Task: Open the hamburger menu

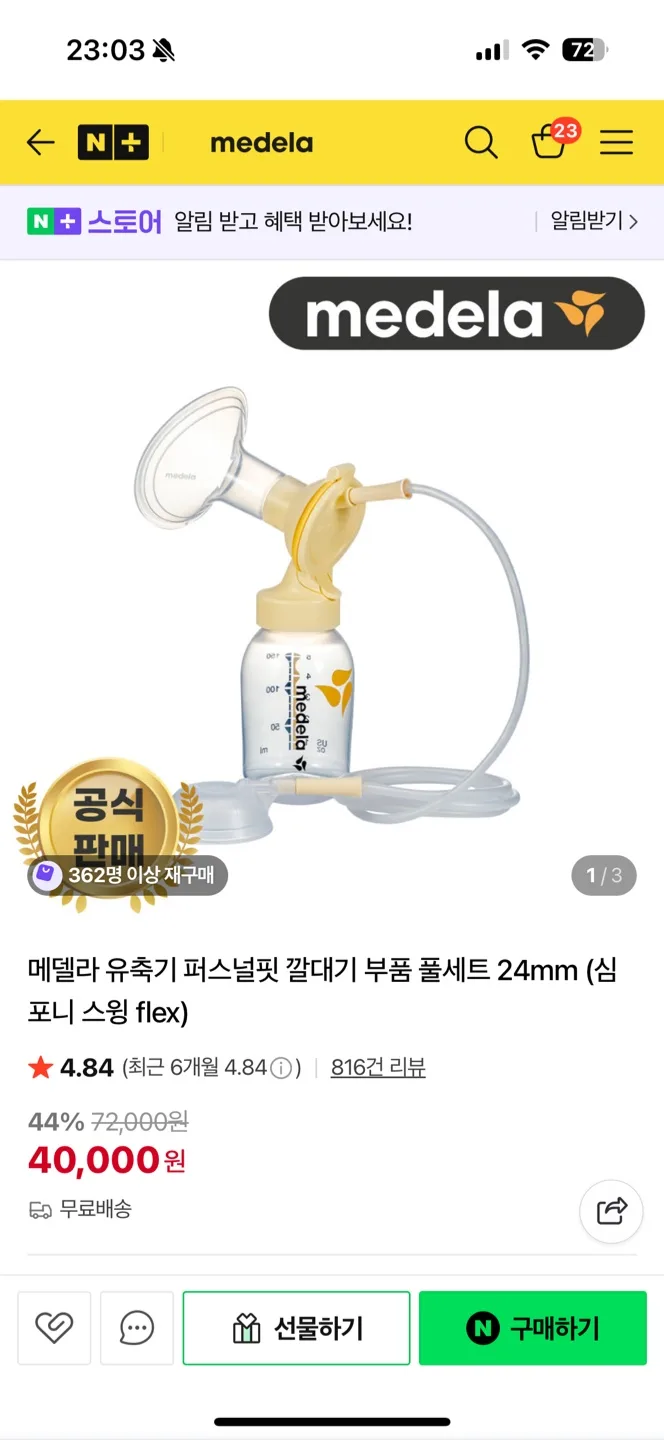Action: coord(616,143)
